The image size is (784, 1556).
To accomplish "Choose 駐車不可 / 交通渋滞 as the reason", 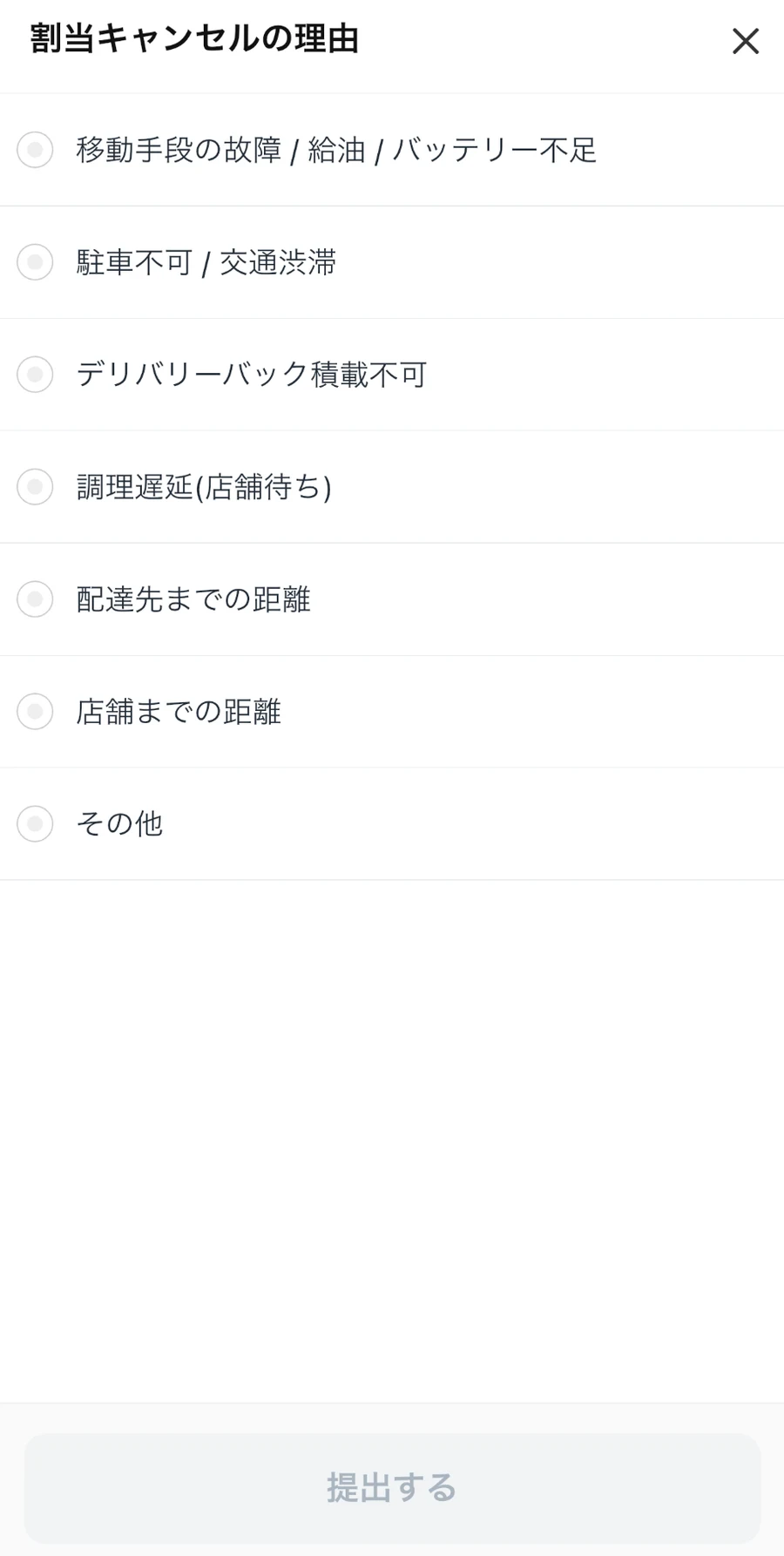I will [x=392, y=262].
